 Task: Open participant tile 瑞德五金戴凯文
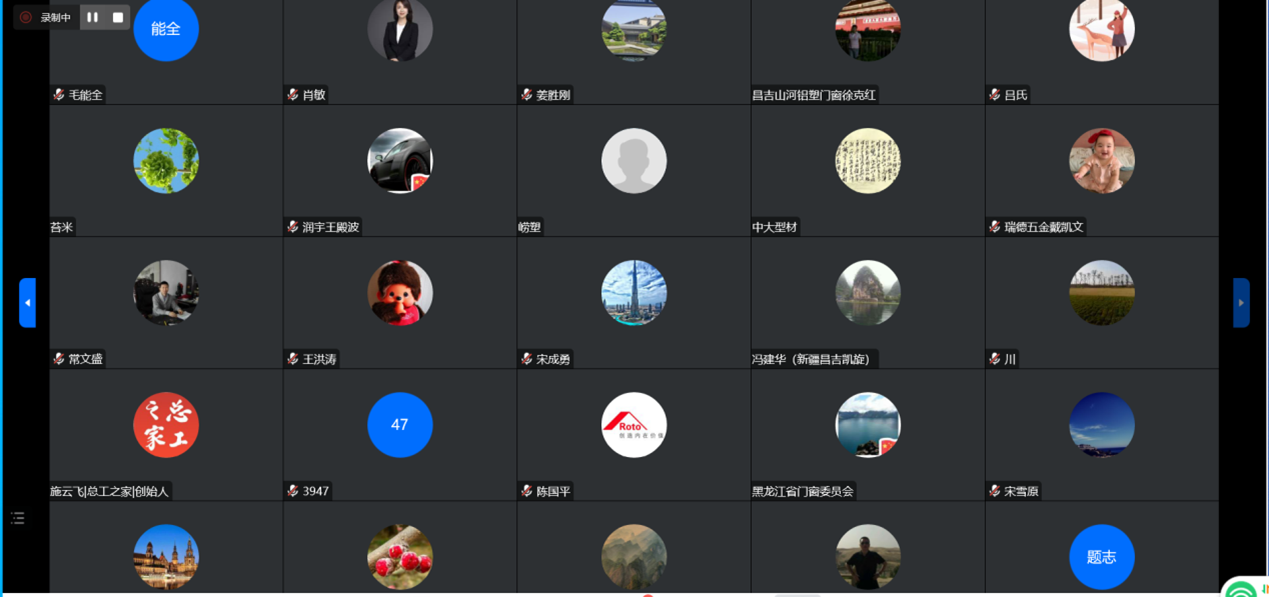click(x=1102, y=170)
